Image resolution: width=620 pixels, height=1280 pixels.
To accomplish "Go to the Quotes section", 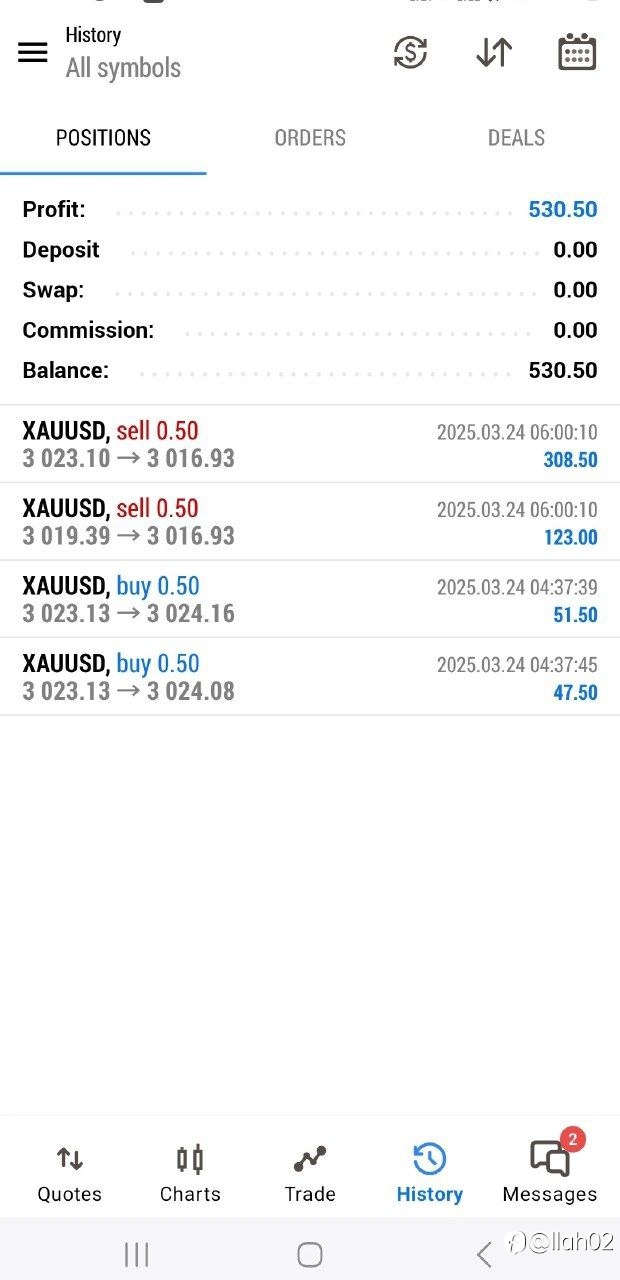I will (x=70, y=1173).
